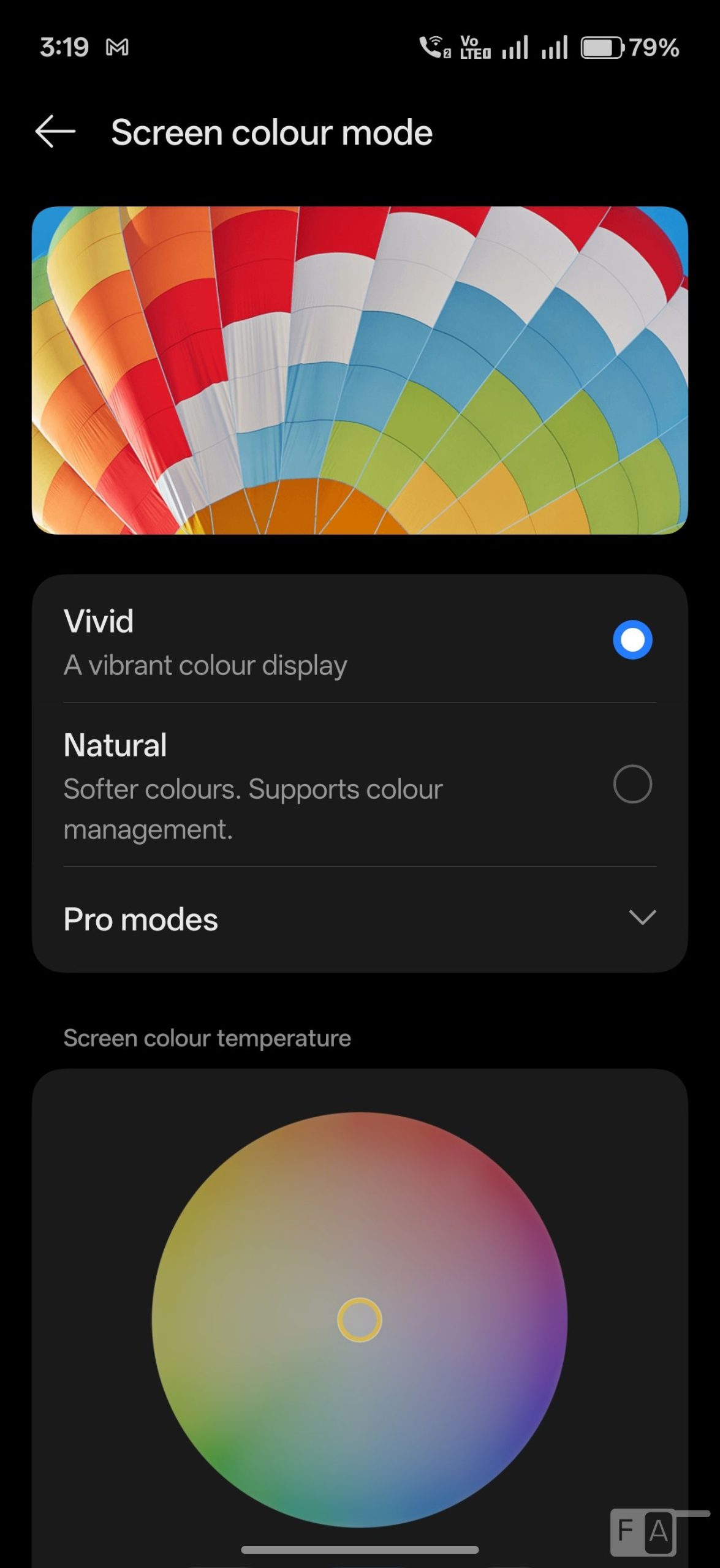Expand the Pro modes section
720x1568 pixels.
click(642, 918)
